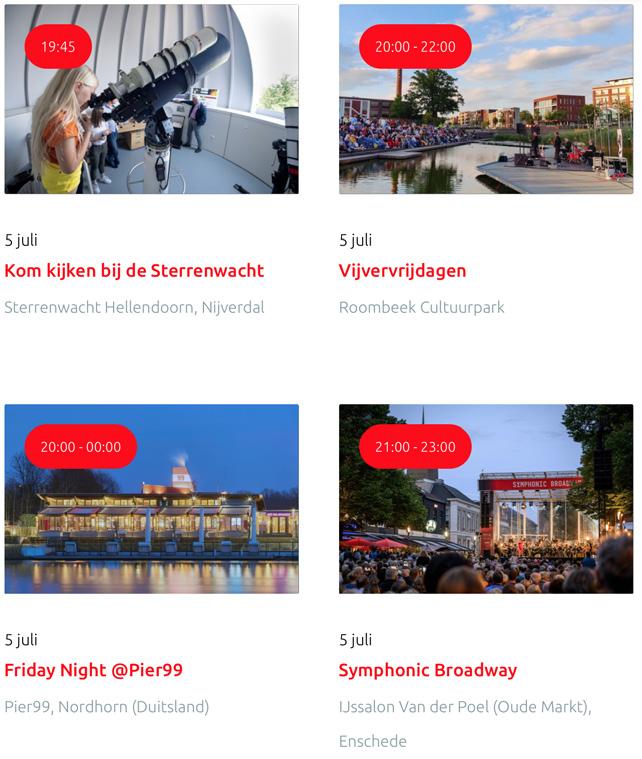Follow the Symphonic Broadway title link
The width and height of the screenshot is (642, 759).
(x=428, y=670)
